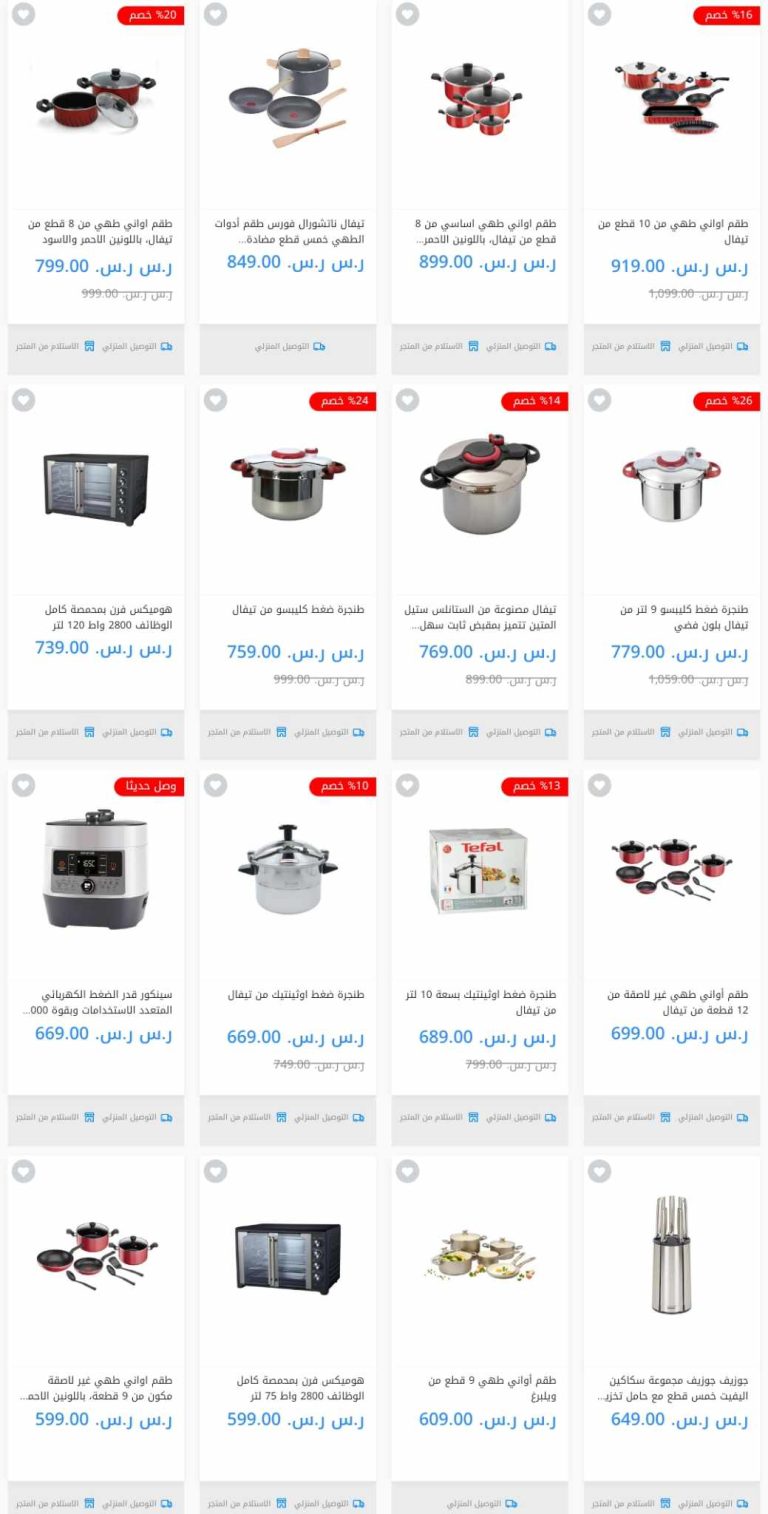The height and width of the screenshot is (1514, 768).
Task: Favorite the 799.00 red and black cookware set
Action: coord(23,14)
